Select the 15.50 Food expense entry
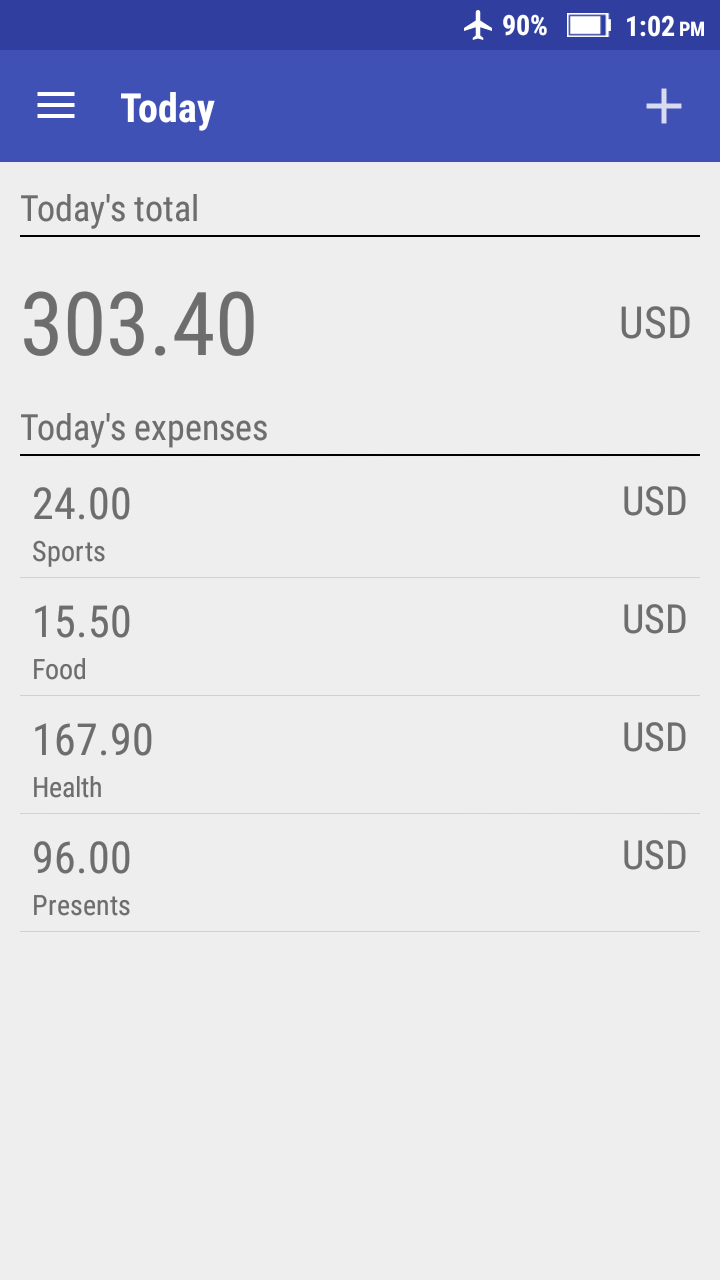 tap(360, 638)
